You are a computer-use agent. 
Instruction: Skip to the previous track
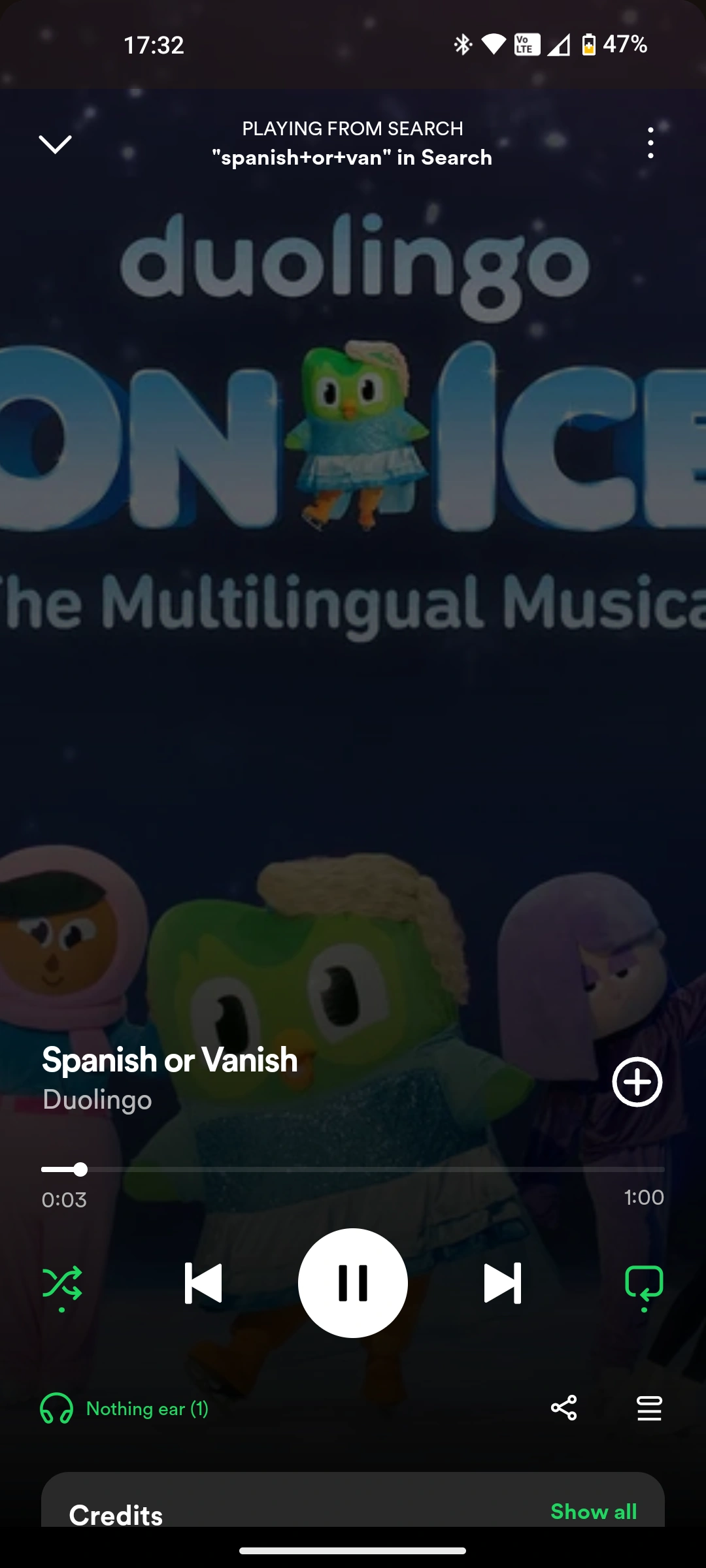point(203,1283)
